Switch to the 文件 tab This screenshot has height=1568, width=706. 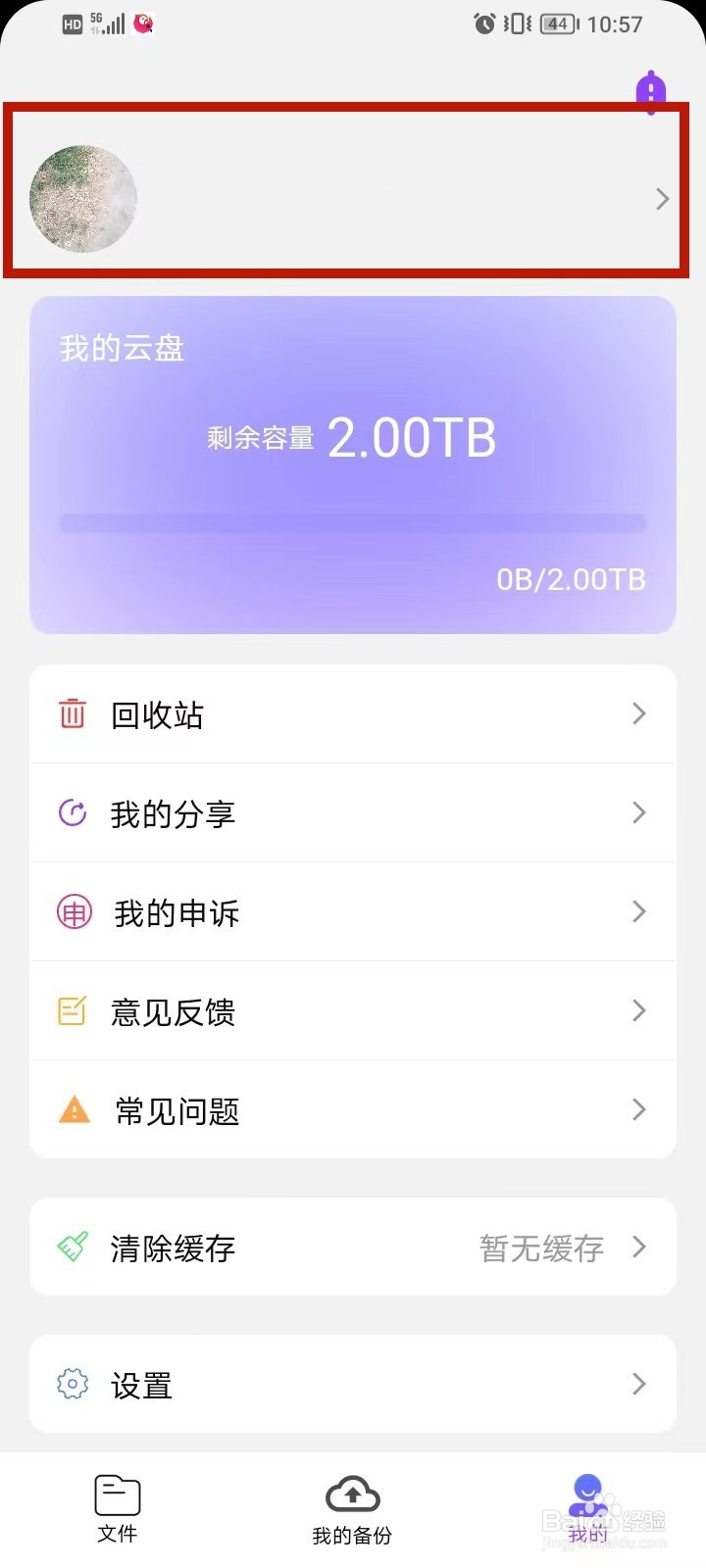click(118, 1509)
